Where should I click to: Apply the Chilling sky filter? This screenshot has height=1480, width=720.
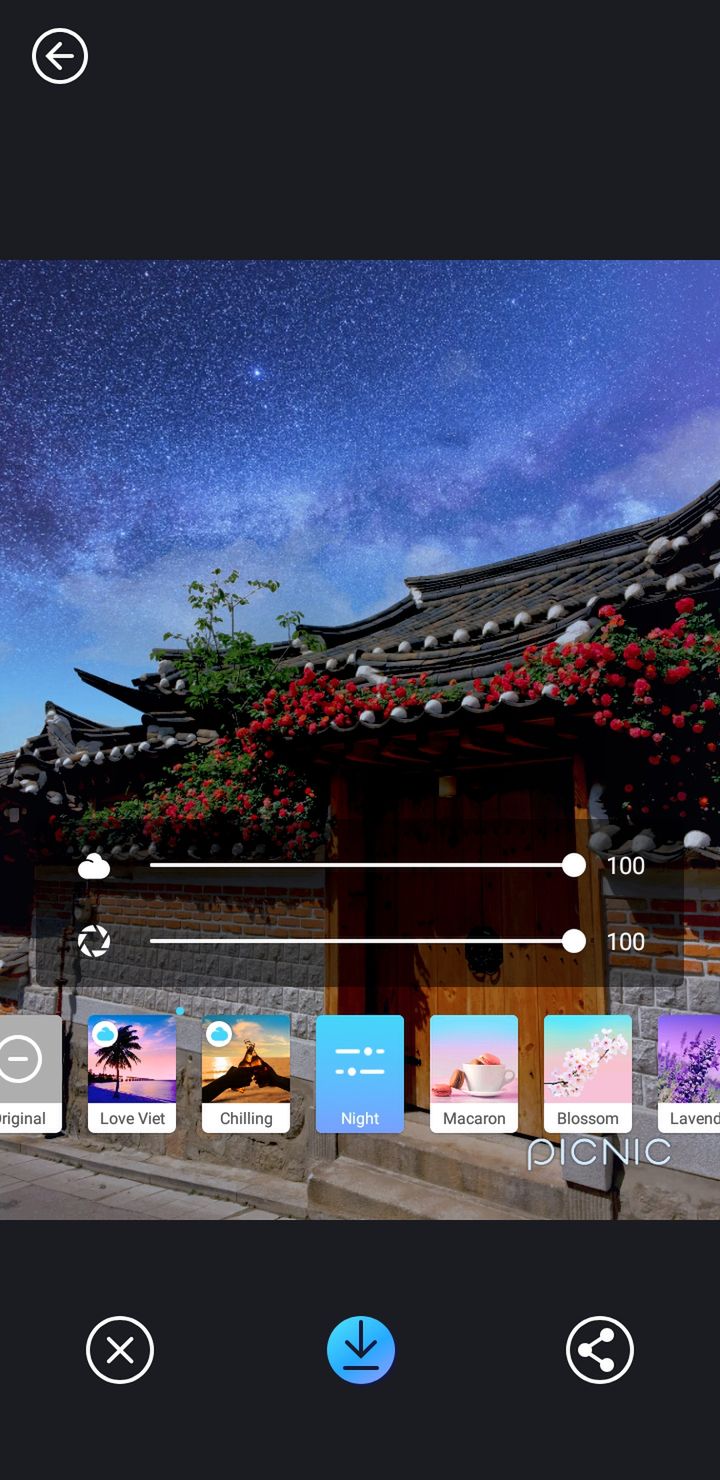[x=246, y=1074]
